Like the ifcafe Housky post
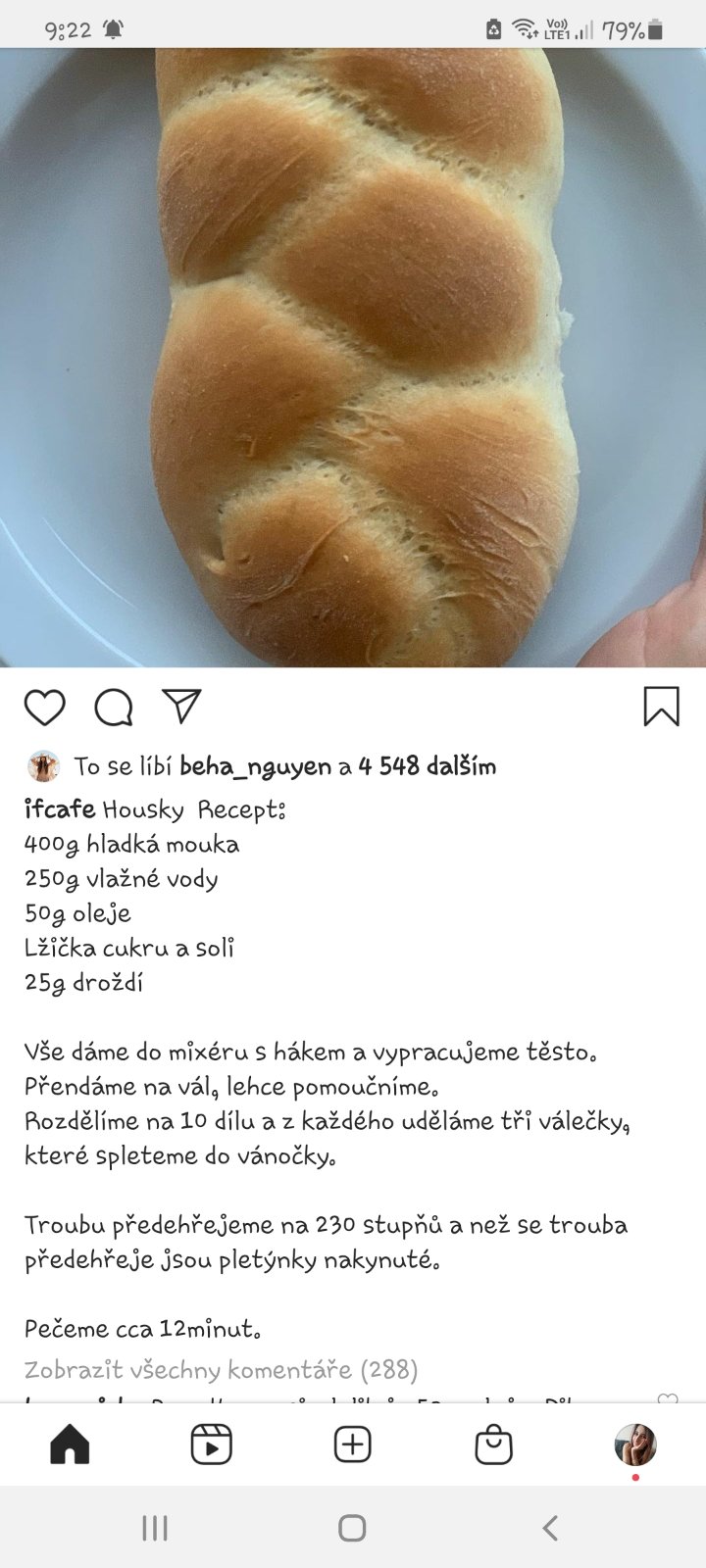The image size is (706, 1568). [44, 707]
